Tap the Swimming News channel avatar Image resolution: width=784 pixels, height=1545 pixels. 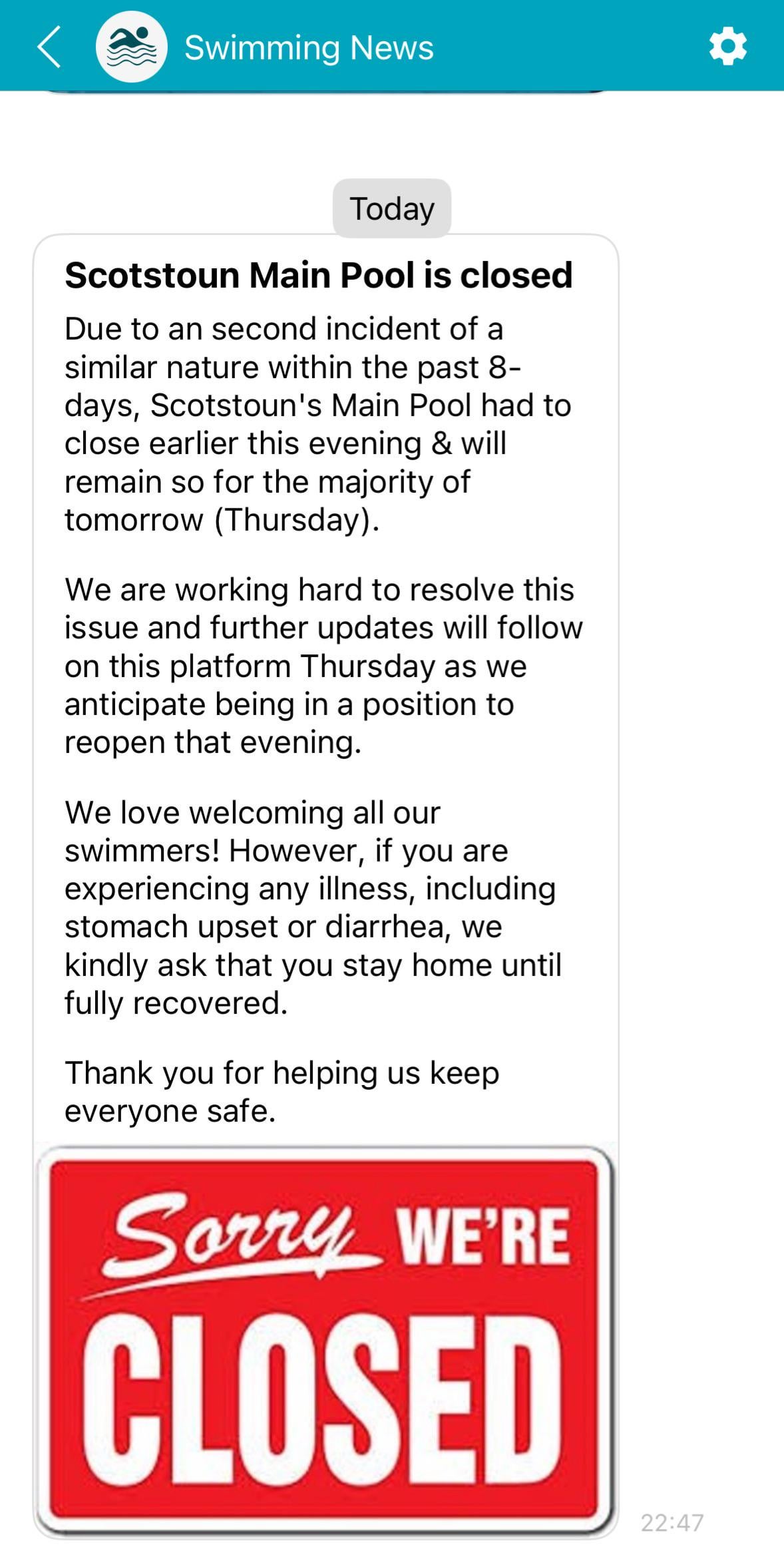point(131,47)
